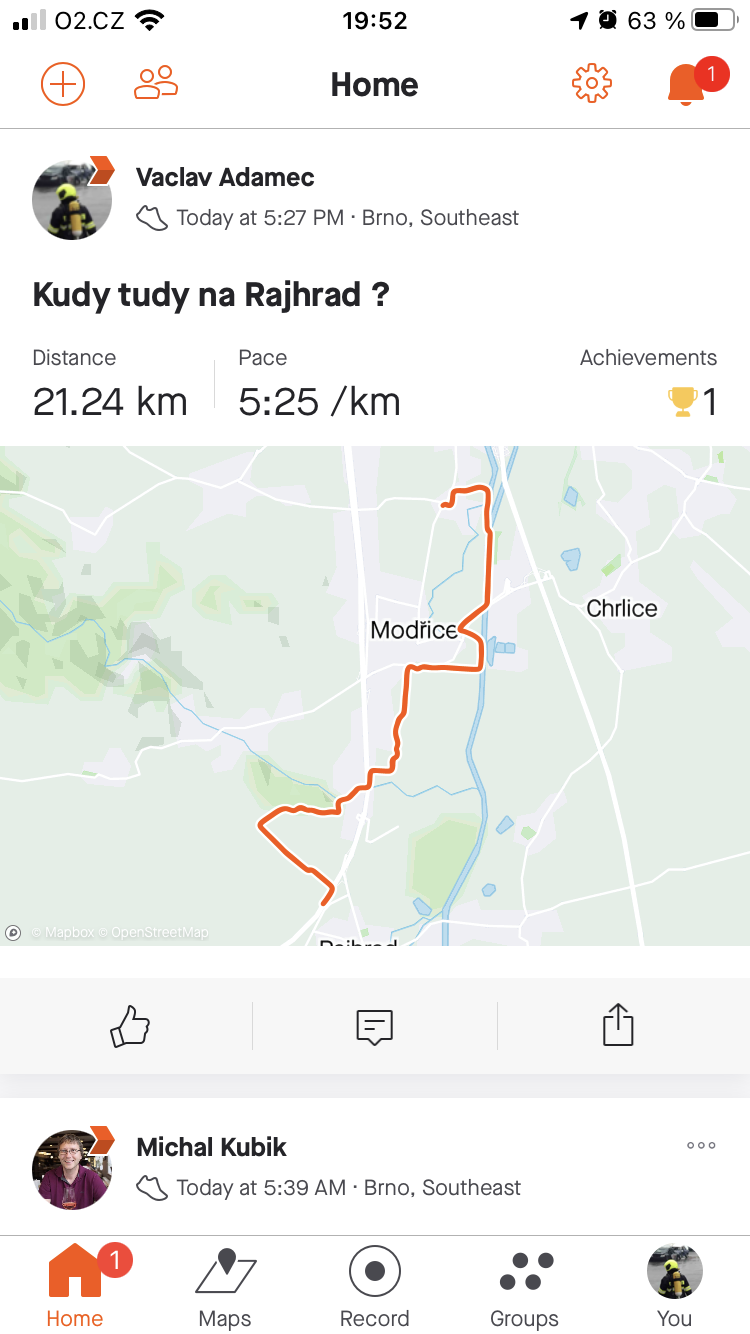Screen dimensions: 750x1334
Task: Switch to the Record tab
Action: [x=375, y=1288]
